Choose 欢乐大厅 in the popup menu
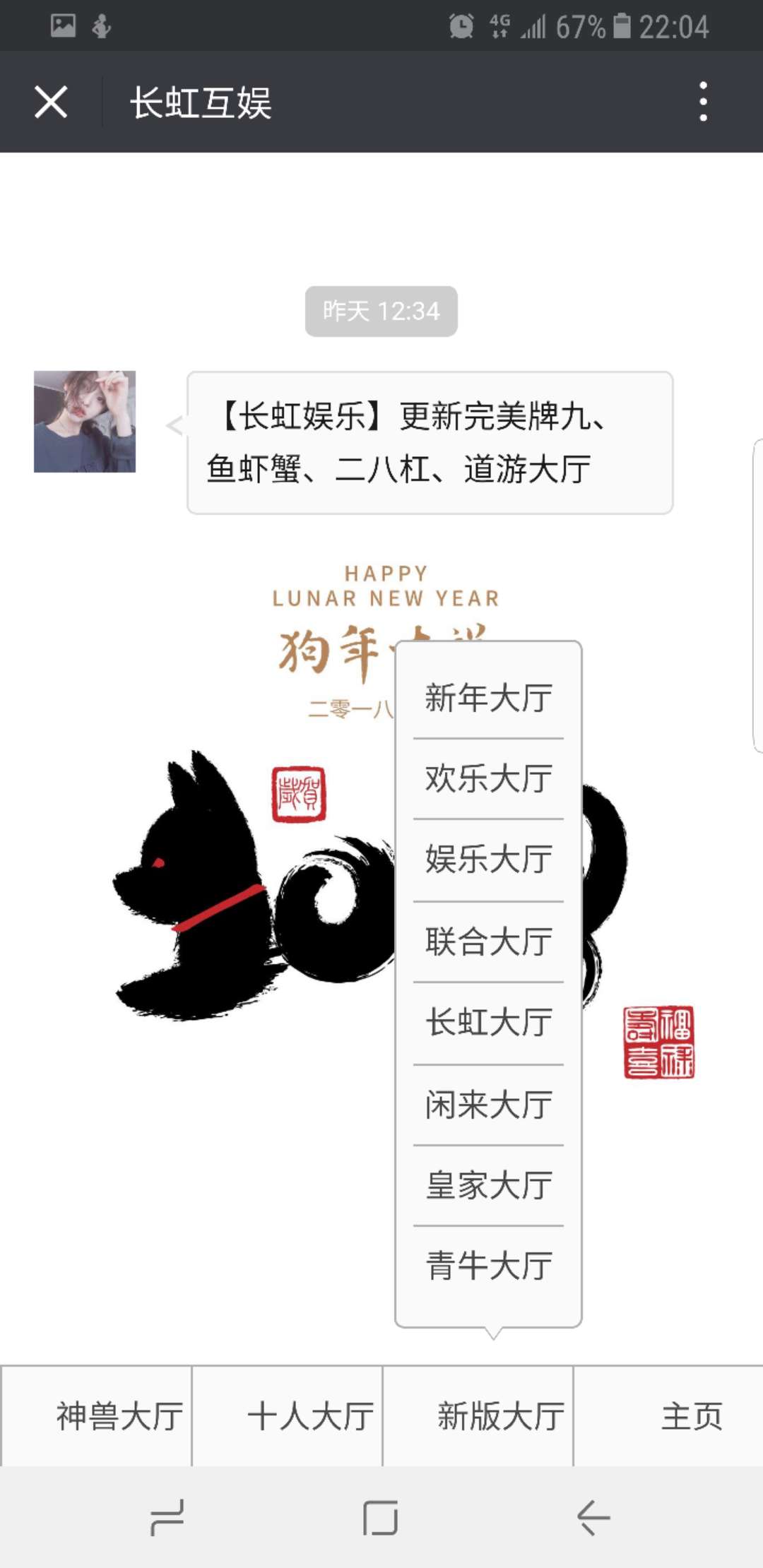The image size is (763, 1568). coord(488,778)
